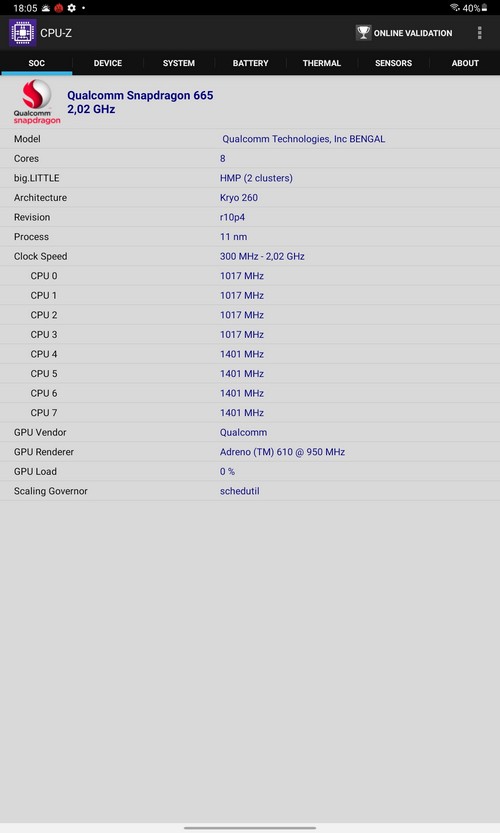View the About tab

tap(465, 63)
